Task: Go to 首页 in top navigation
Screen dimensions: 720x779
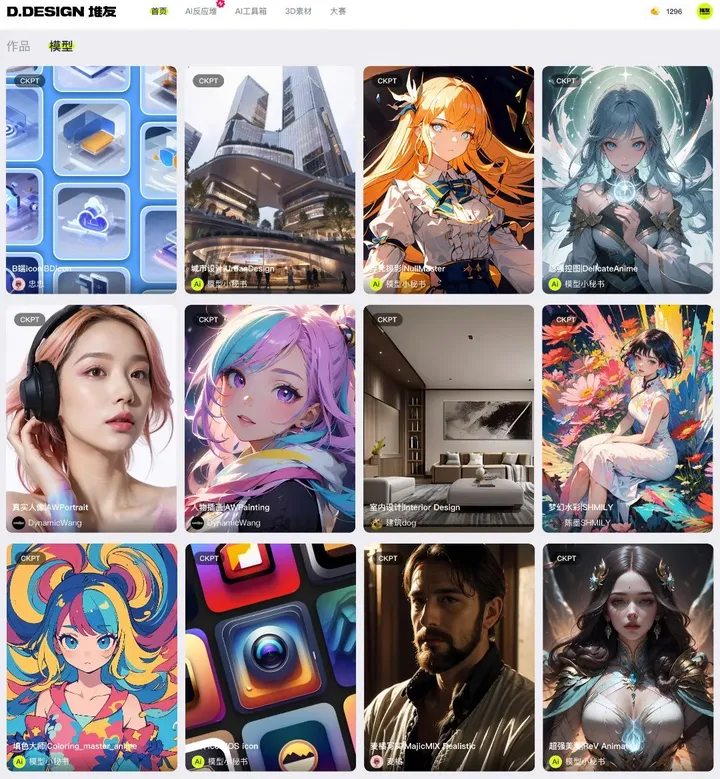Action: tap(159, 11)
